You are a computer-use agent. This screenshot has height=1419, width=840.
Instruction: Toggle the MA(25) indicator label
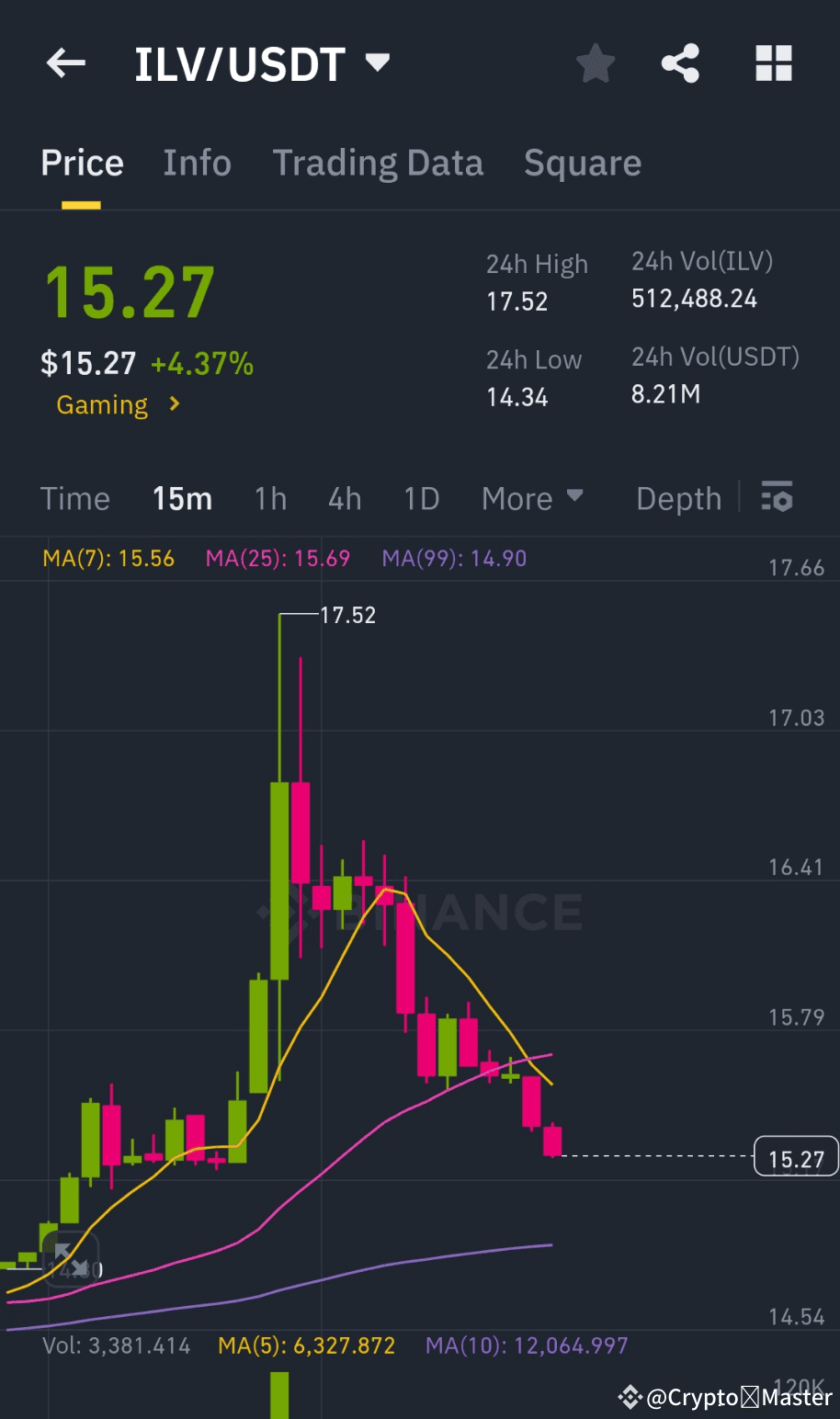[x=278, y=557]
